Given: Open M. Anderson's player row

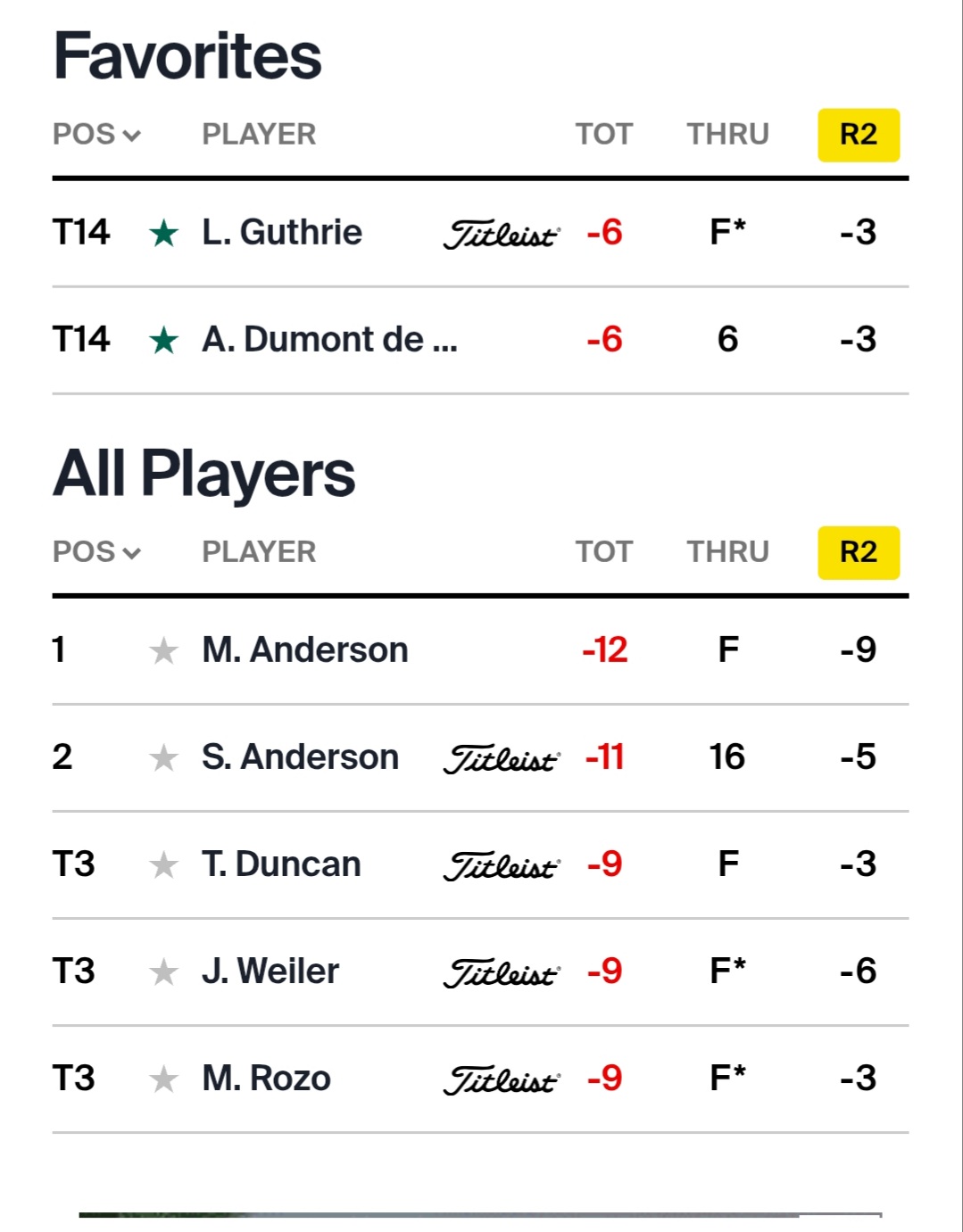Looking at the screenshot, I should tap(304, 650).
